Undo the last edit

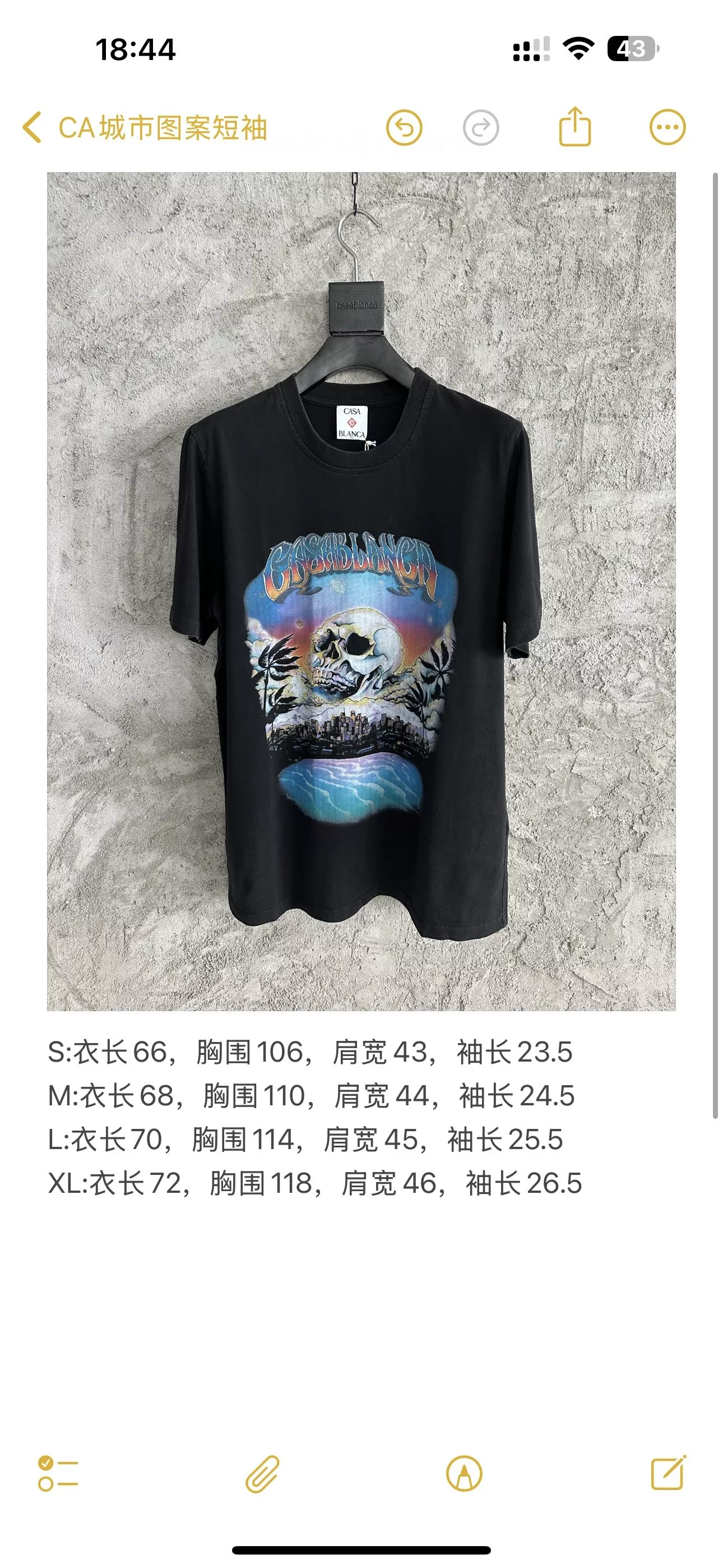click(x=404, y=128)
